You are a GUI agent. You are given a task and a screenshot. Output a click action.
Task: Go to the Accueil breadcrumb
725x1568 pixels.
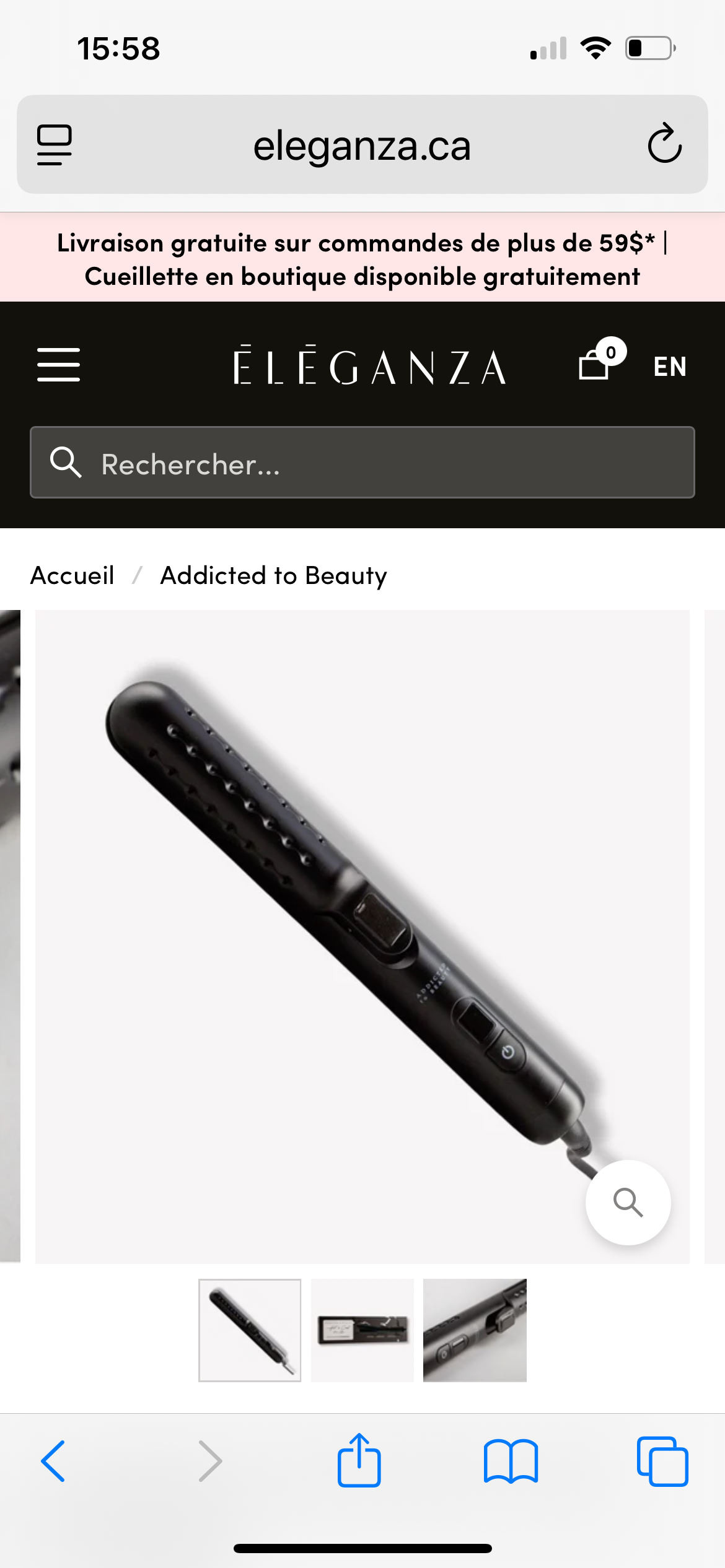[72, 576]
